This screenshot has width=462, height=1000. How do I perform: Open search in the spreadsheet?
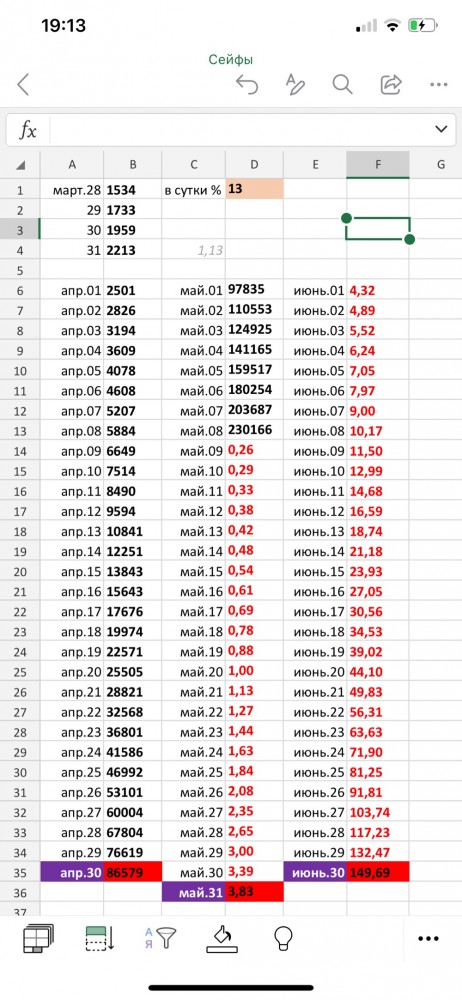coord(342,84)
